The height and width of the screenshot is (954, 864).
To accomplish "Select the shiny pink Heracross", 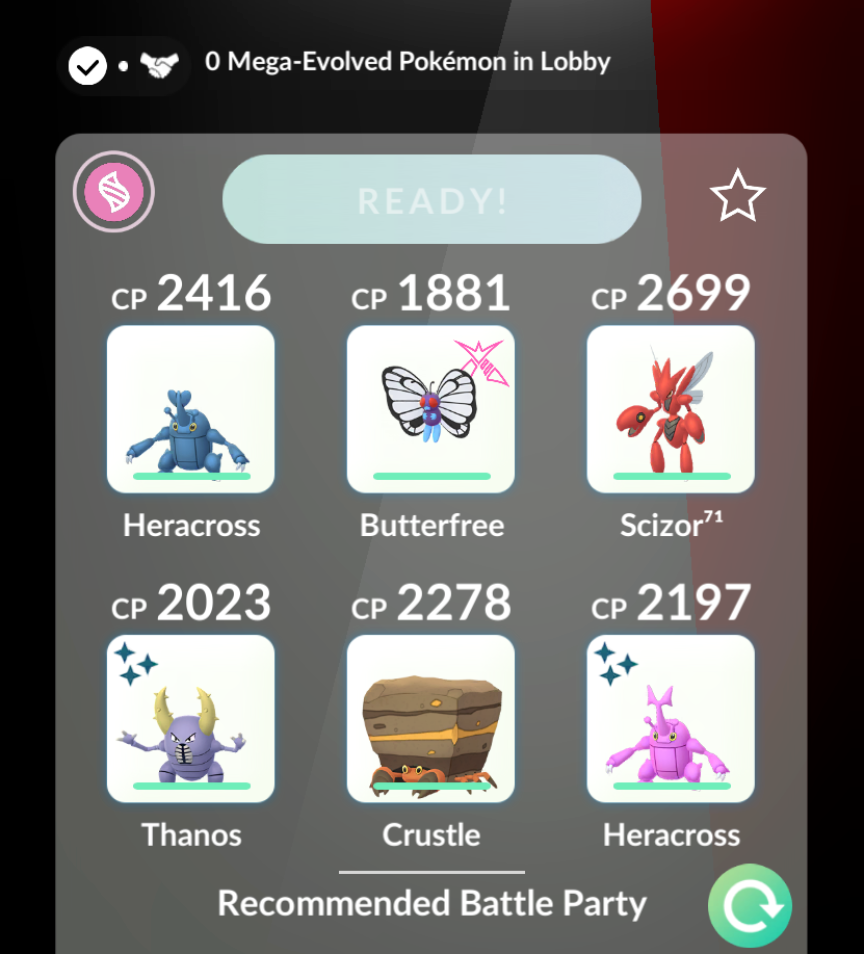I will (670, 718).
